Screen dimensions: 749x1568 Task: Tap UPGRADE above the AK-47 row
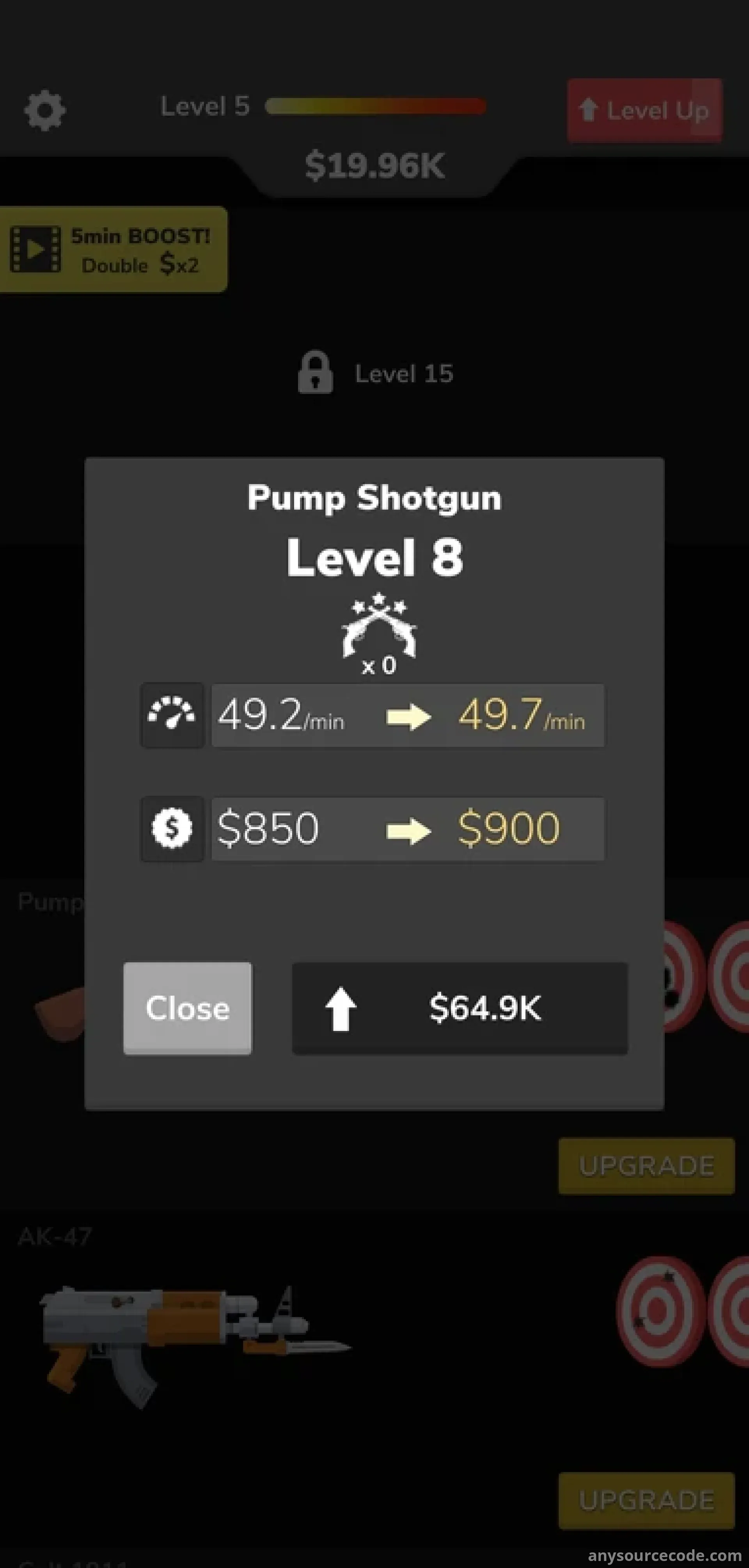click(x=646, y=1166)
